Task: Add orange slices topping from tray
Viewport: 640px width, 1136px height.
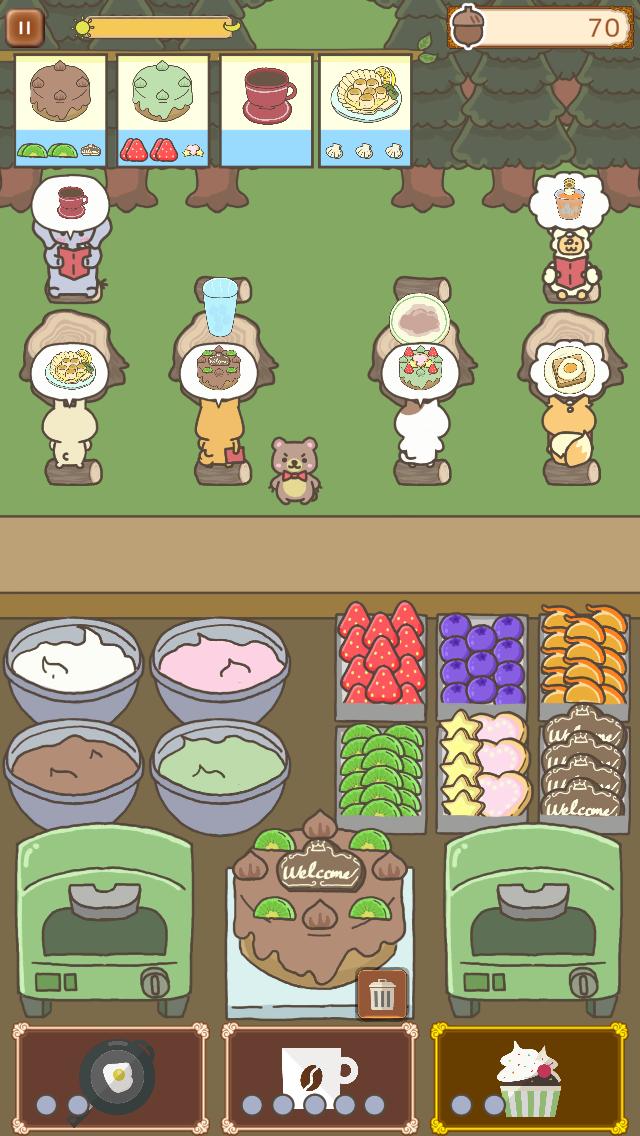Action: point(583,656)
